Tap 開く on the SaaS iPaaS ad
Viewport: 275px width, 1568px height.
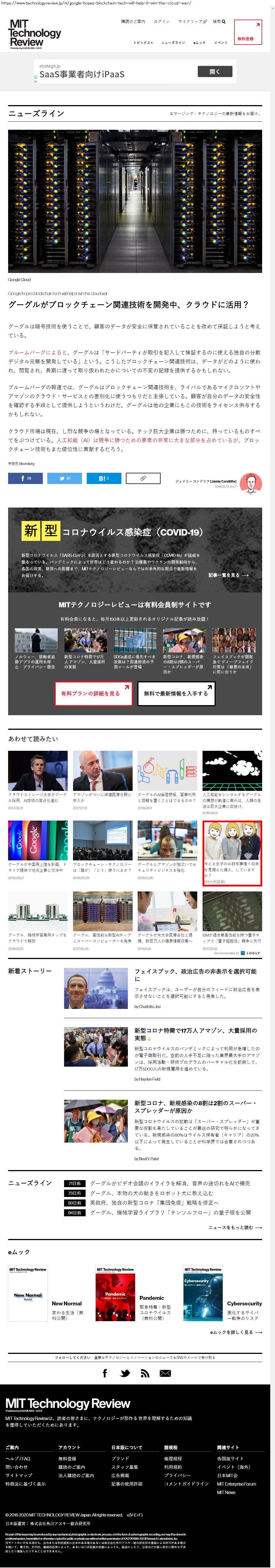(x=215, y=72)
